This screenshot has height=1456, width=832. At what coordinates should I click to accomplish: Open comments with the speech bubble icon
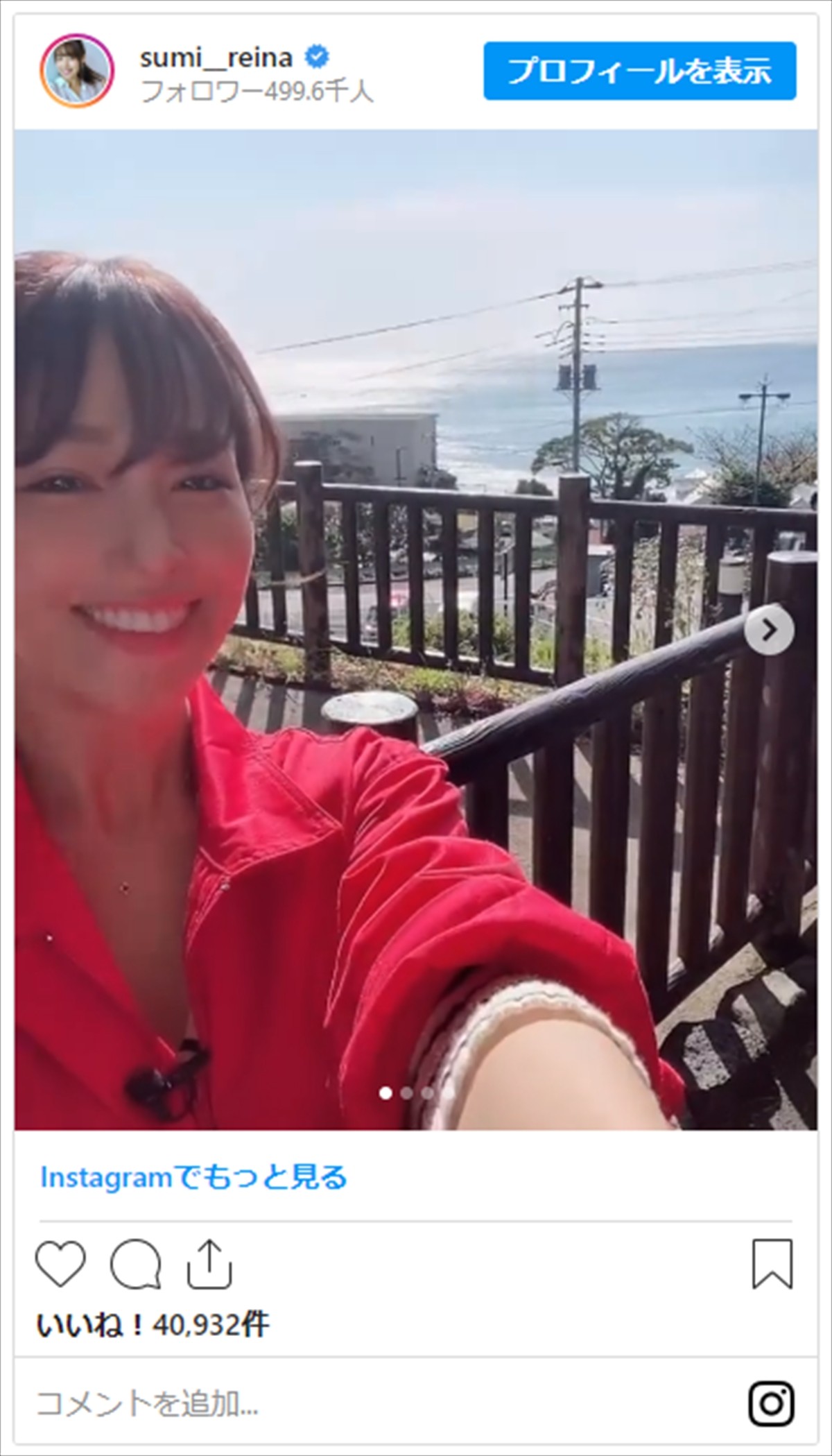[x=136, y=1263]
